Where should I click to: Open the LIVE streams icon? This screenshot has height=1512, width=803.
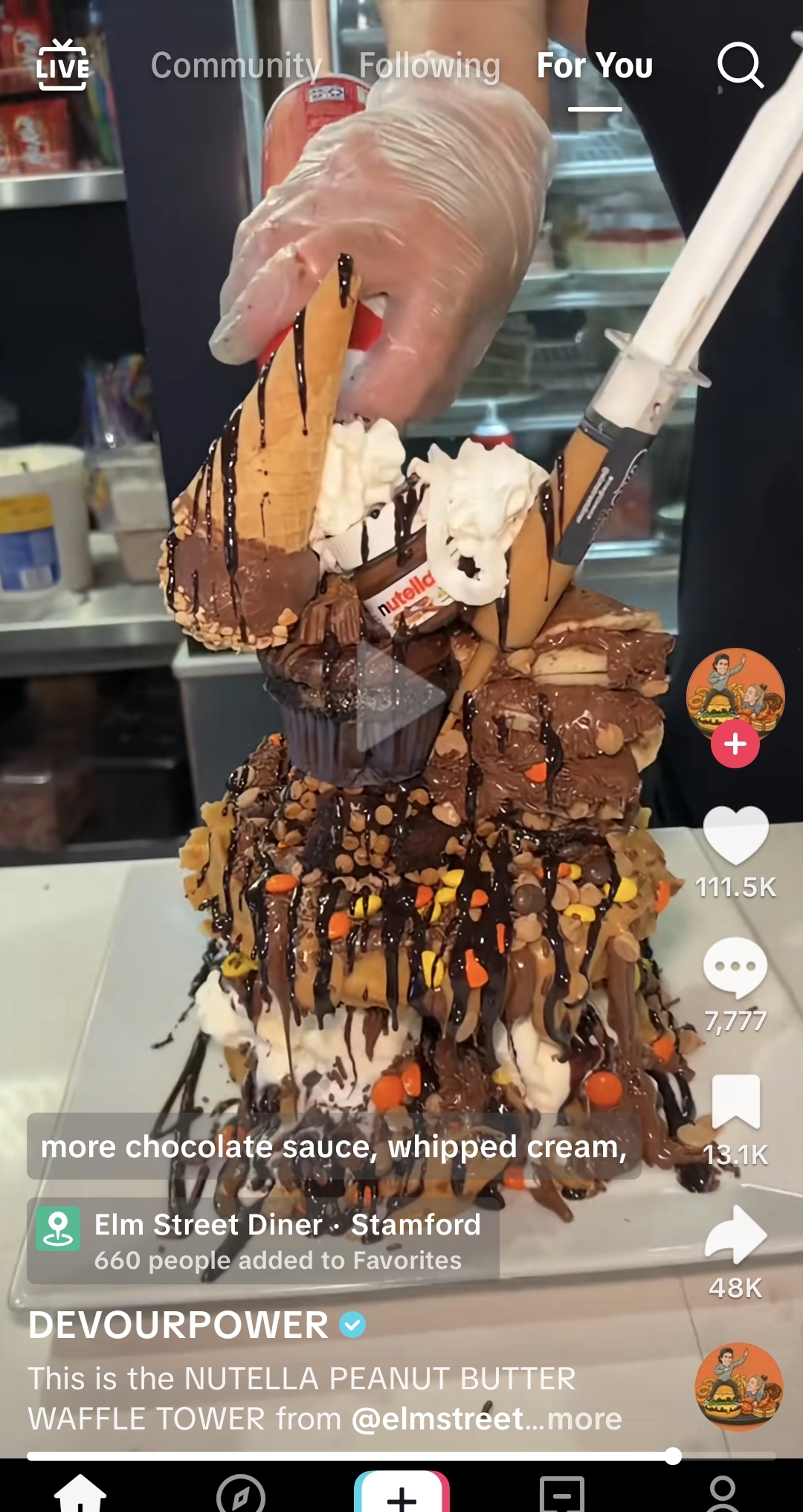[x=63, y=65]
